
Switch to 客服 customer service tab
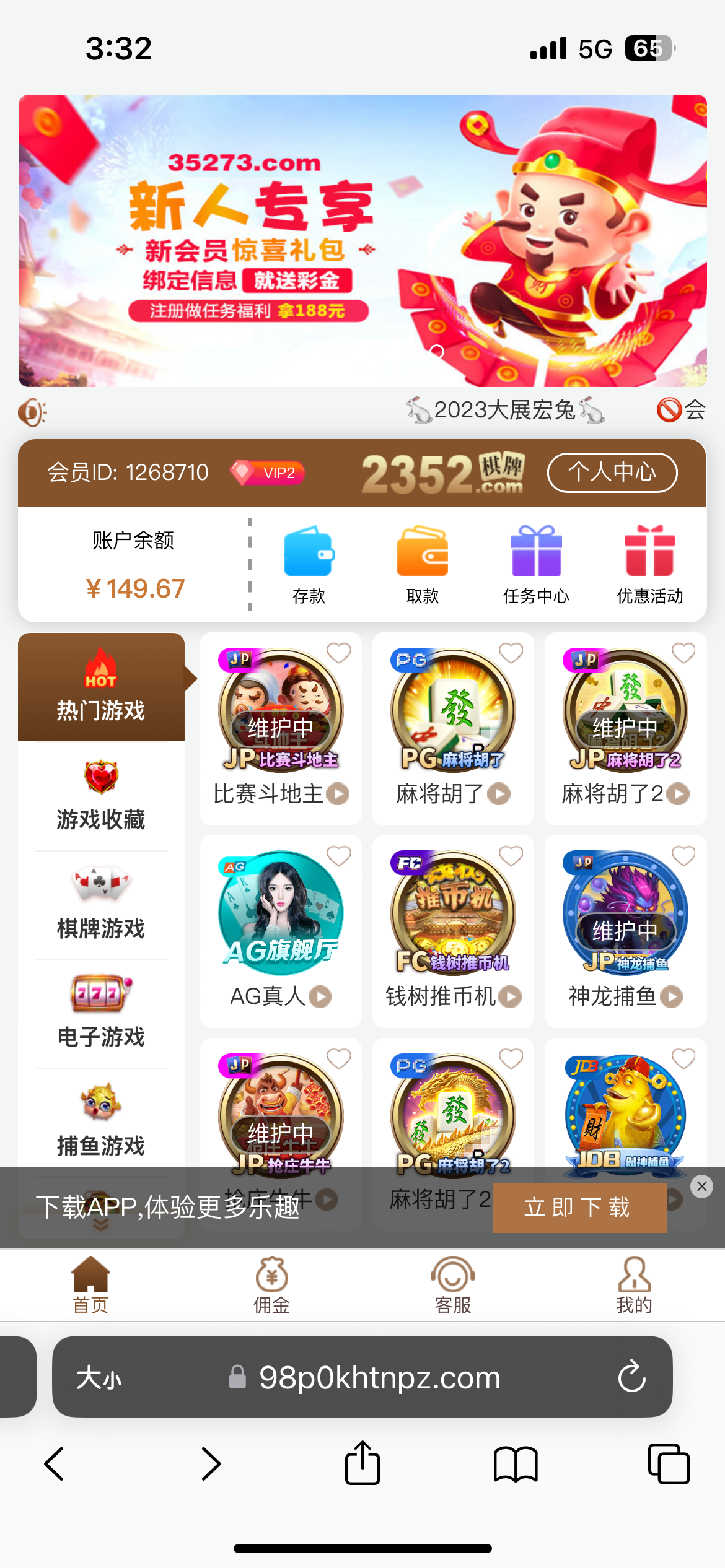(x=453, y=1285)
